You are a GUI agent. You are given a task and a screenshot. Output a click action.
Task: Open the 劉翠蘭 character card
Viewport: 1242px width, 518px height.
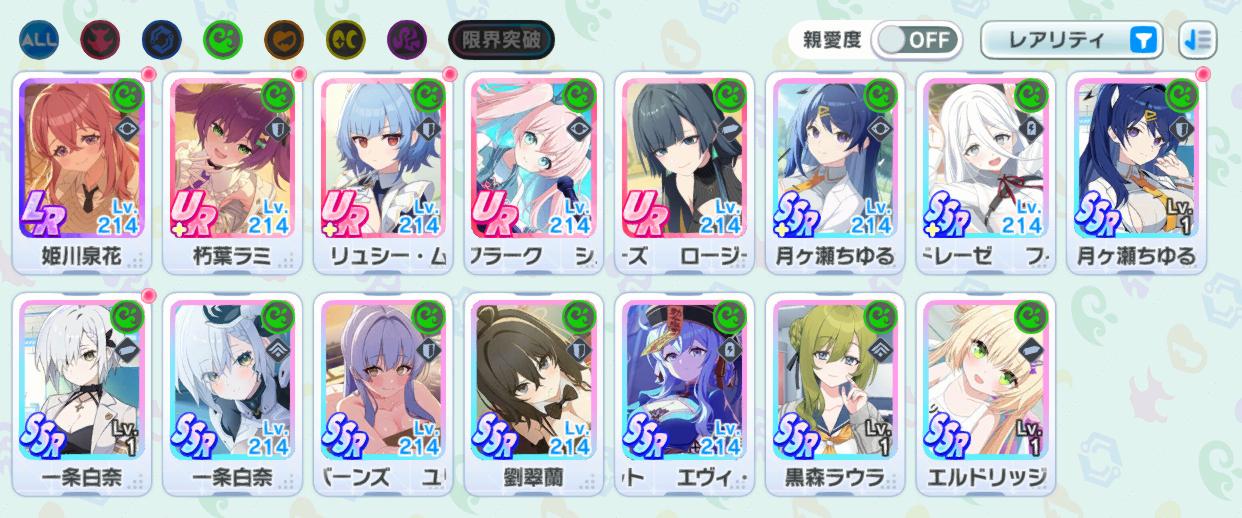click(x=534, y=394)
